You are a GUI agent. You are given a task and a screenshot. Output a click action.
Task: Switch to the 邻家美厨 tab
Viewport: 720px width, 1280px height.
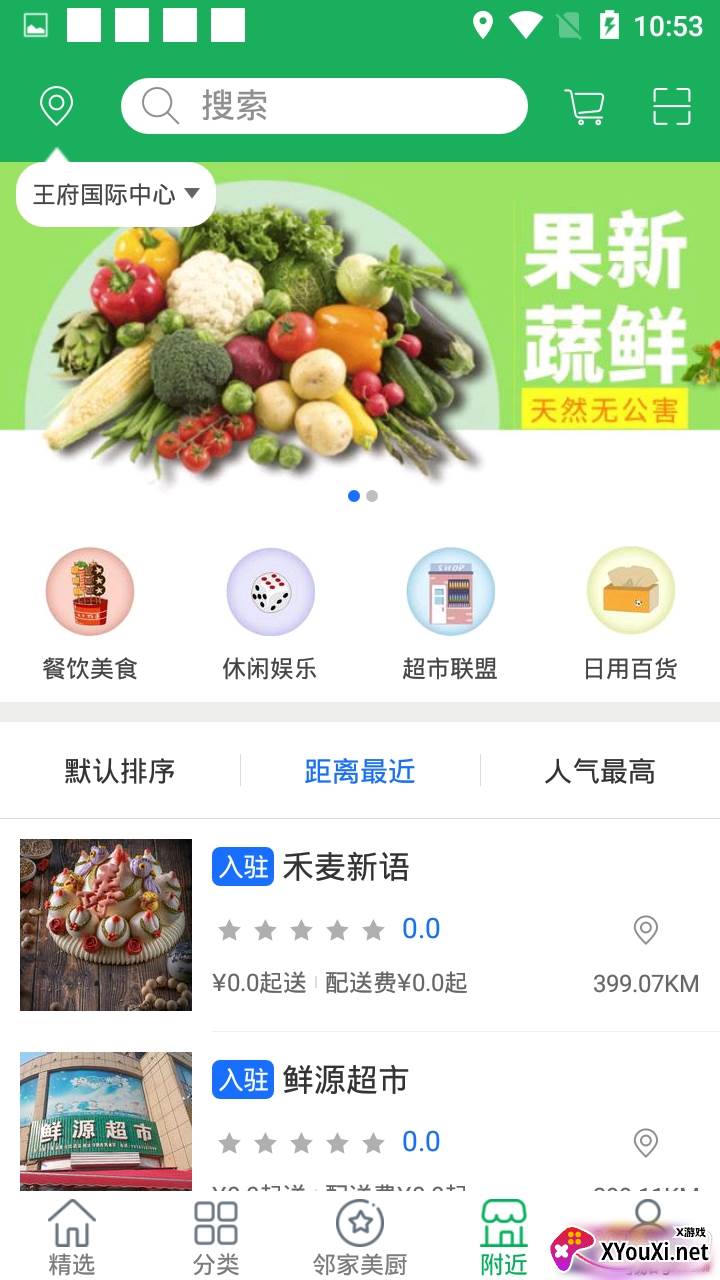click(360, 1238)
